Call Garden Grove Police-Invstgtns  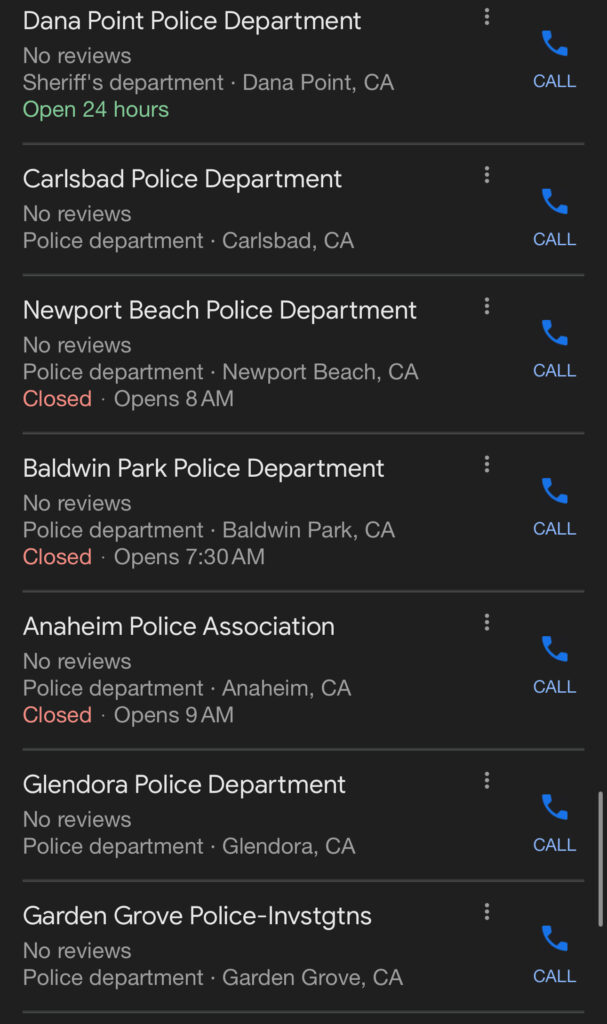click(554, 954)
